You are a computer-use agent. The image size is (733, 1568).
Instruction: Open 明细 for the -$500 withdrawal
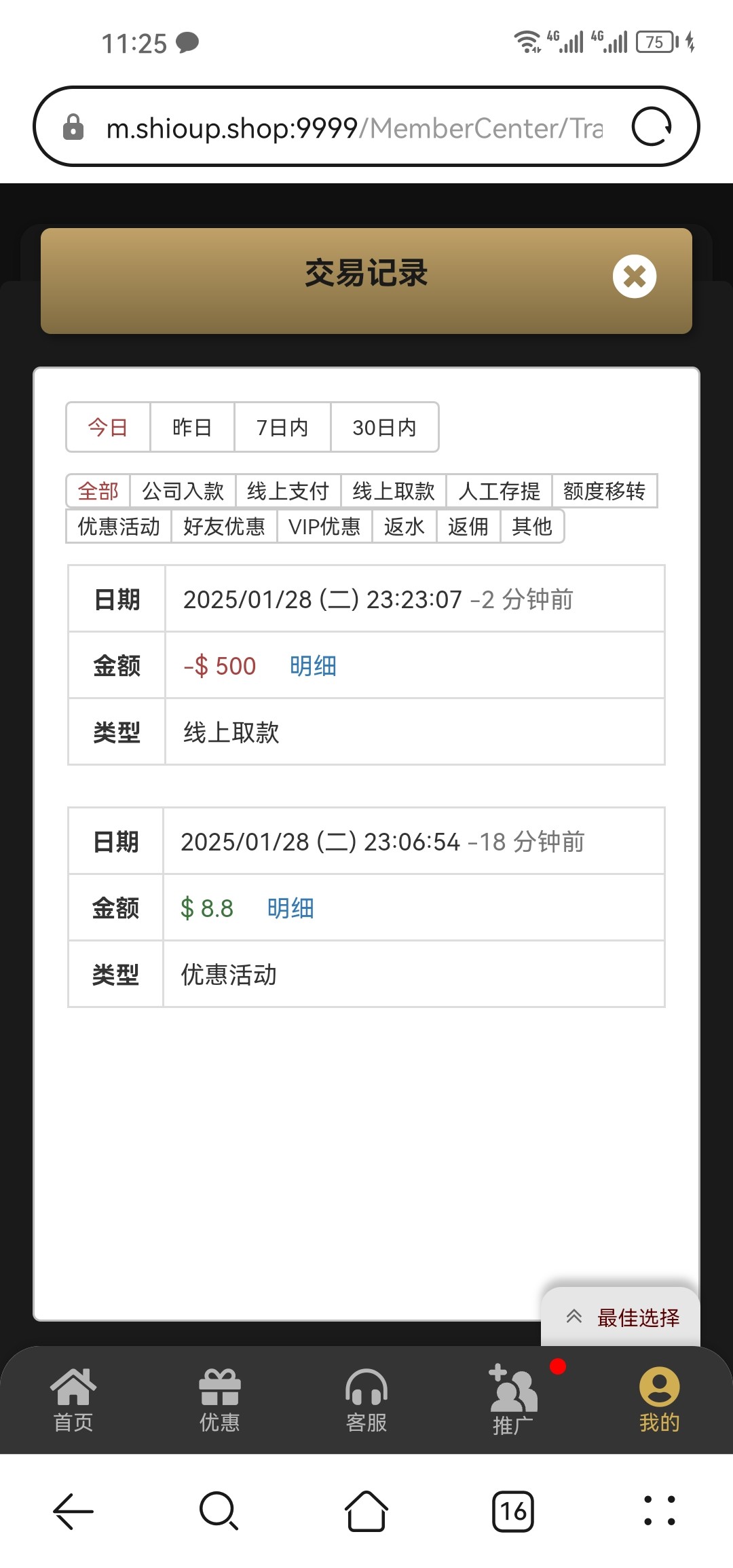313,666
